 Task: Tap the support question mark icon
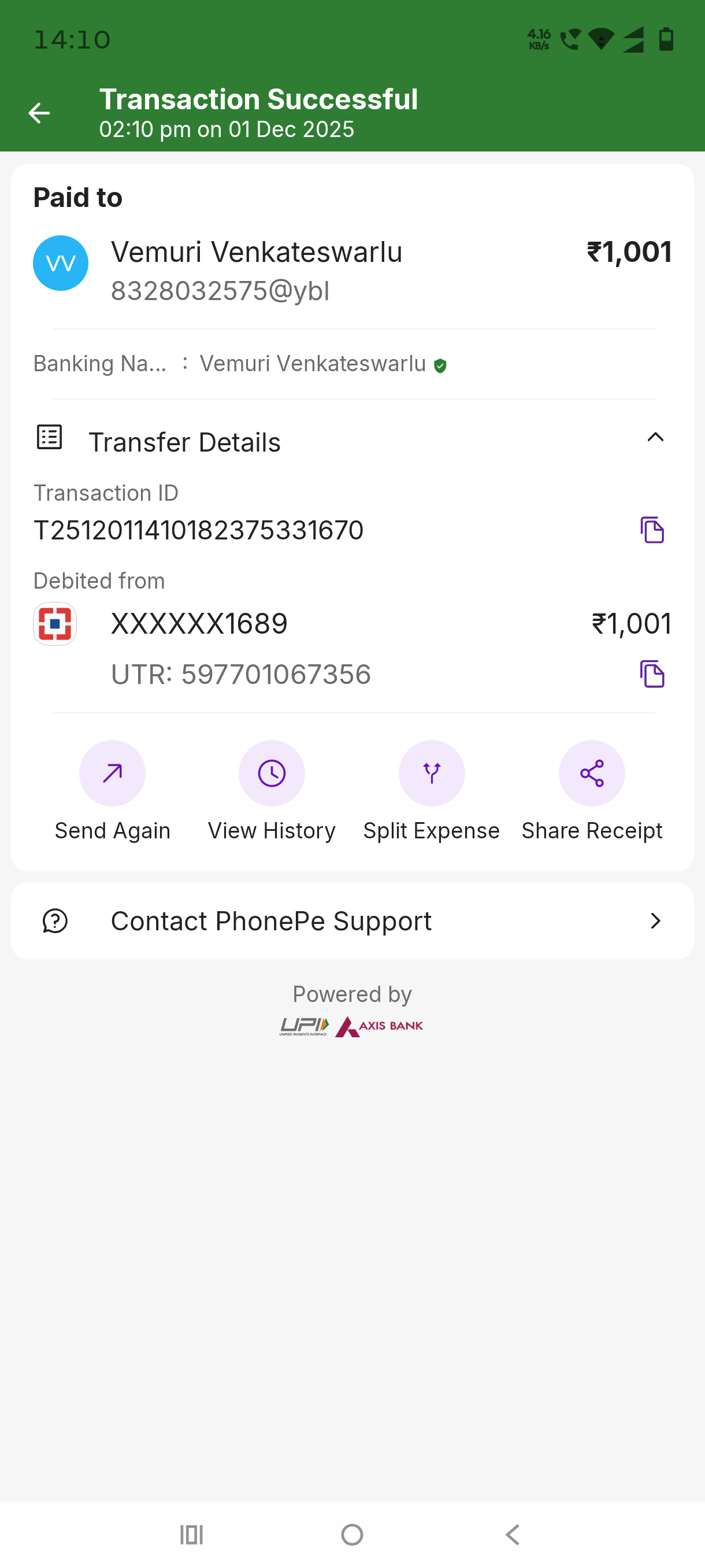point(54,920)
